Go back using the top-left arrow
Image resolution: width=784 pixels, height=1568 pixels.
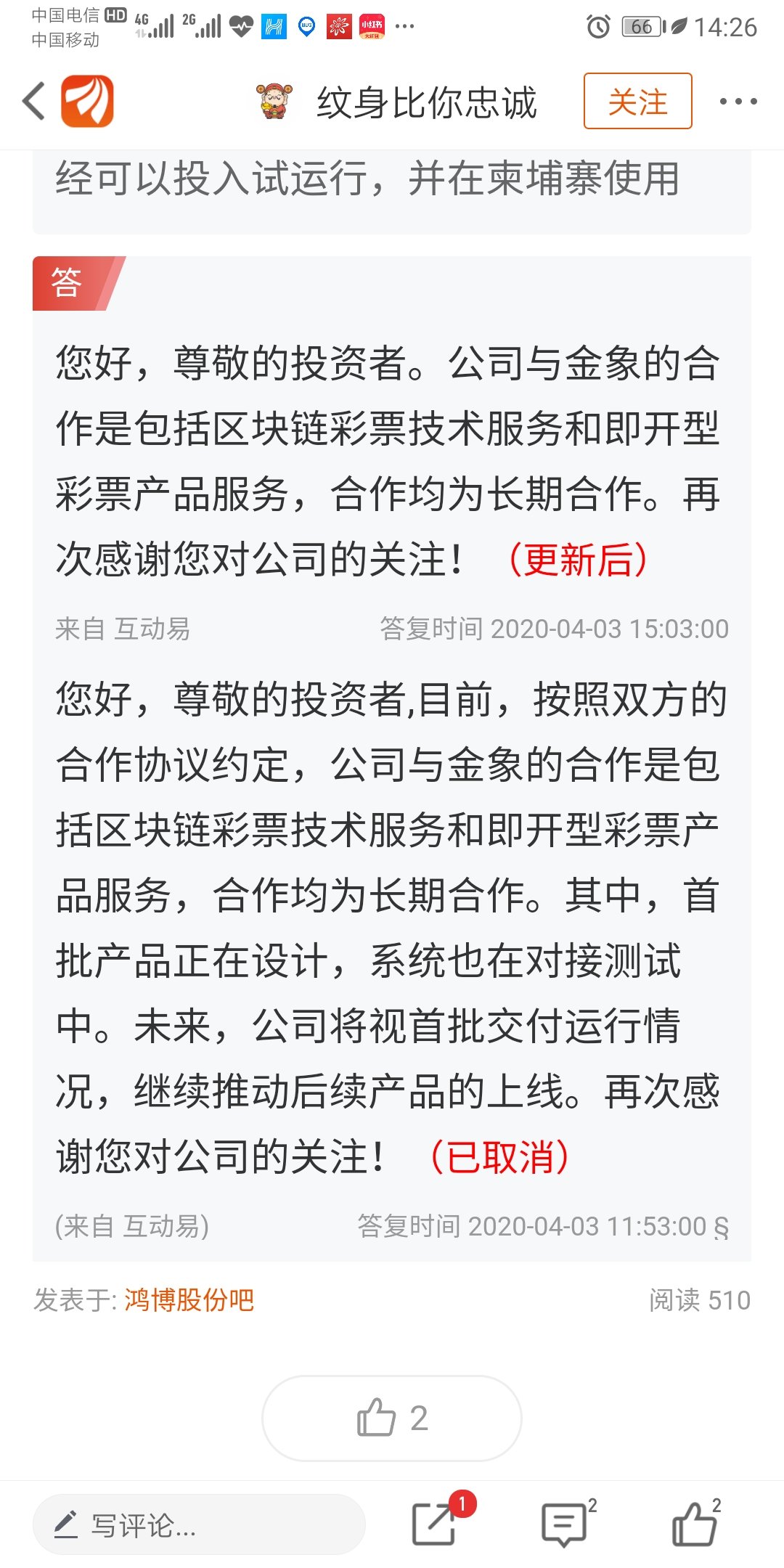[34, 101]
